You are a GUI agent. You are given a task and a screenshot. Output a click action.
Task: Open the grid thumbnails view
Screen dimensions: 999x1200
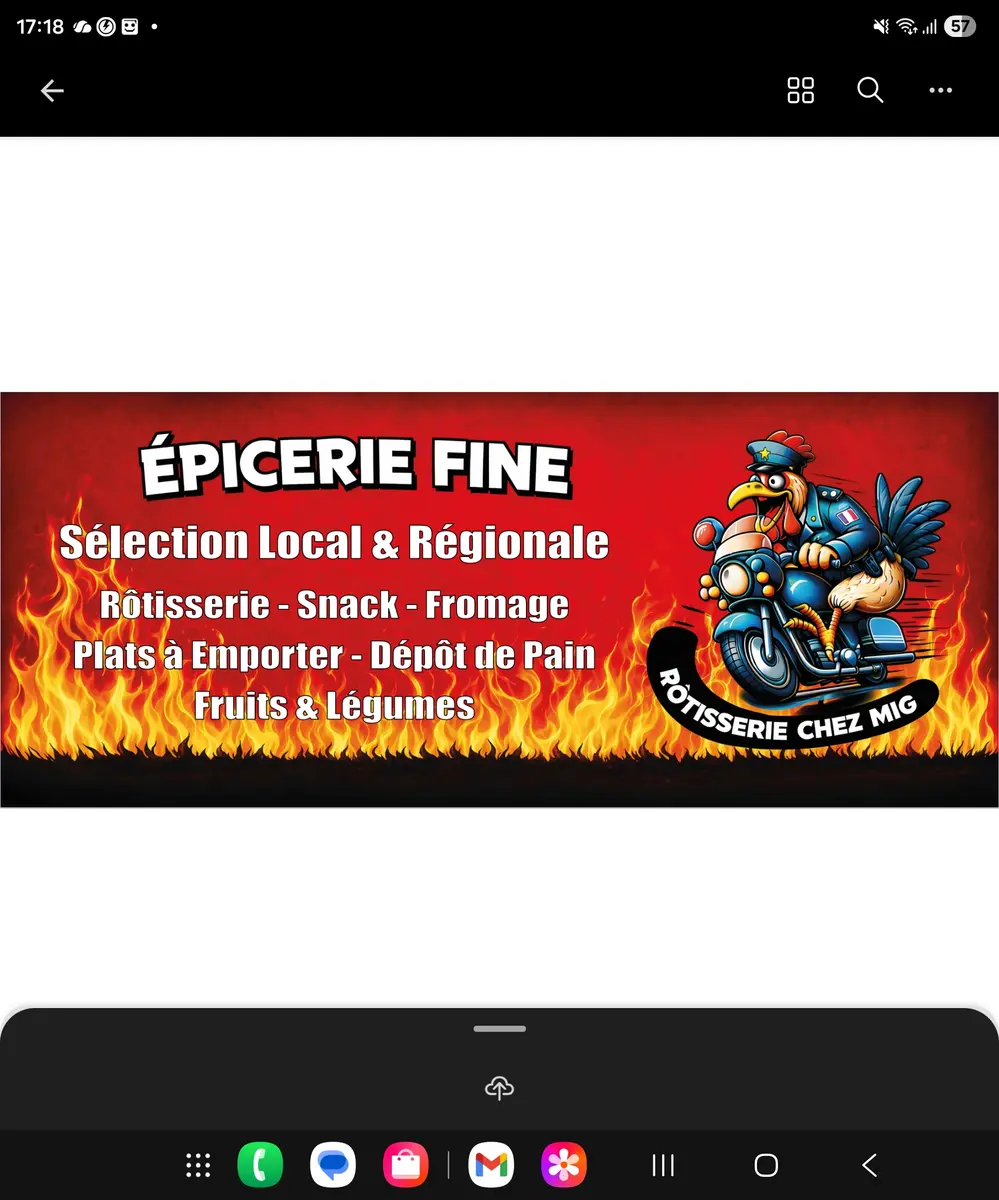pos(801,91)
